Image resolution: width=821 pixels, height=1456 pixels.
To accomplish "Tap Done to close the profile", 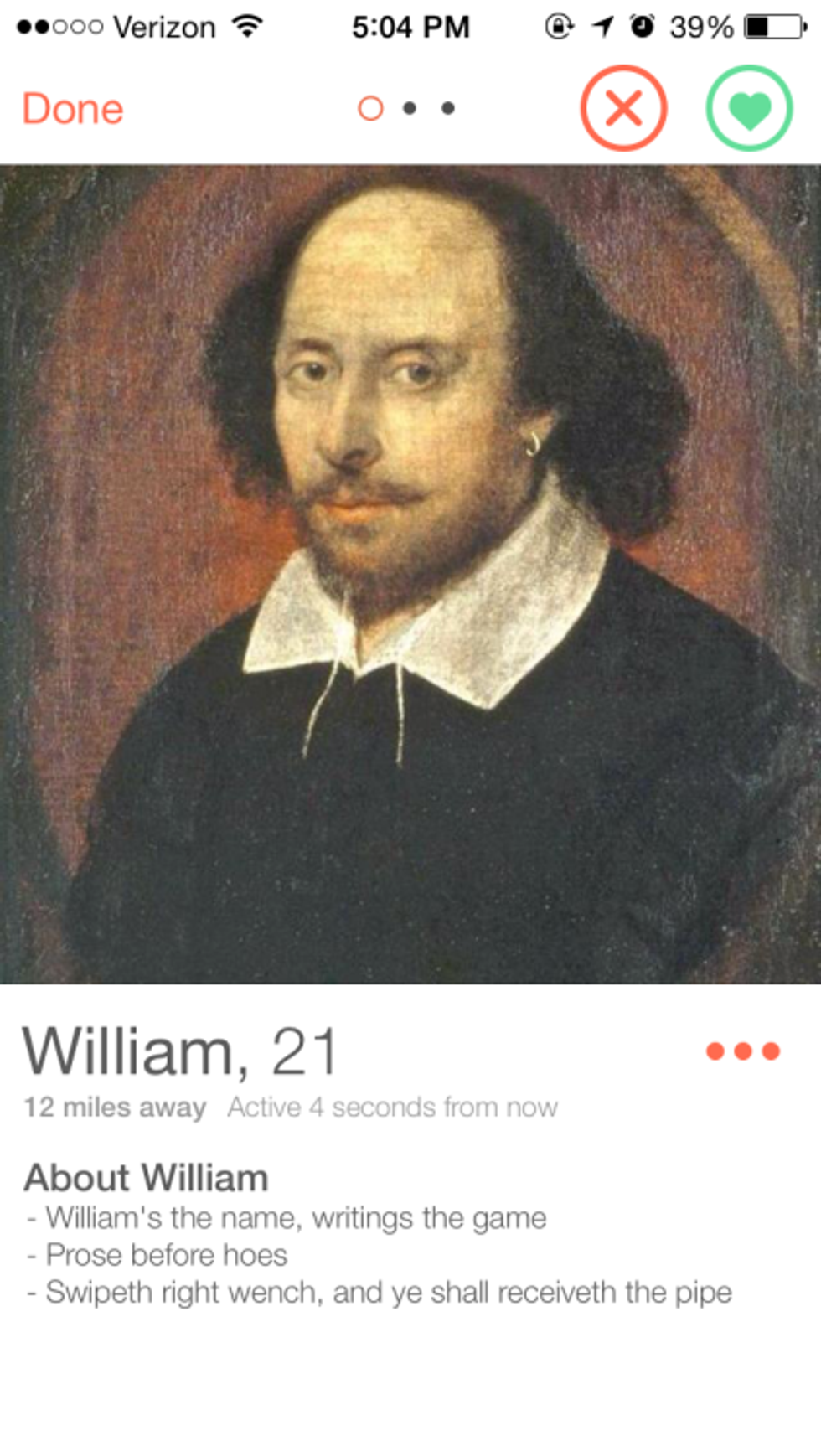I will click(x=73, y=109).
